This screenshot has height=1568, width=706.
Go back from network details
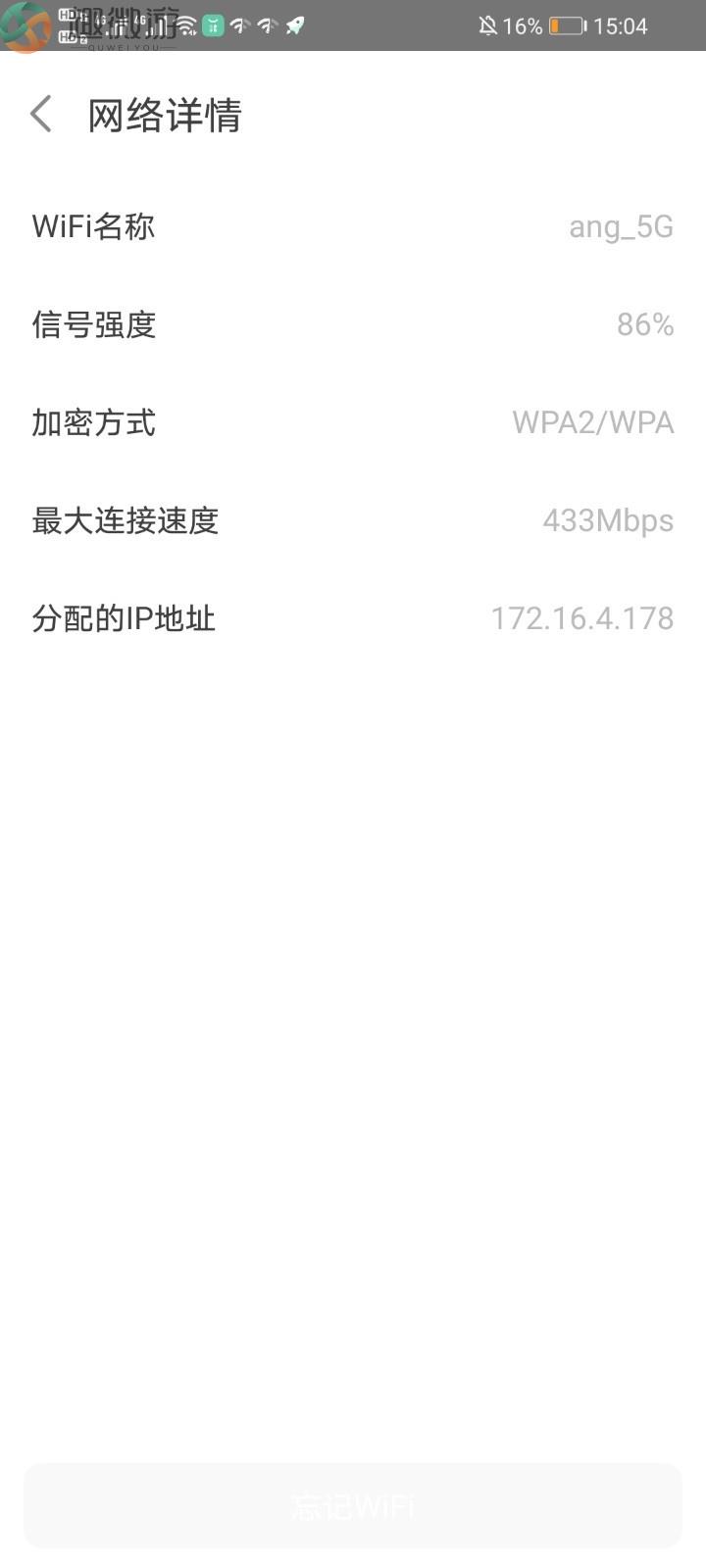[41, 115]
